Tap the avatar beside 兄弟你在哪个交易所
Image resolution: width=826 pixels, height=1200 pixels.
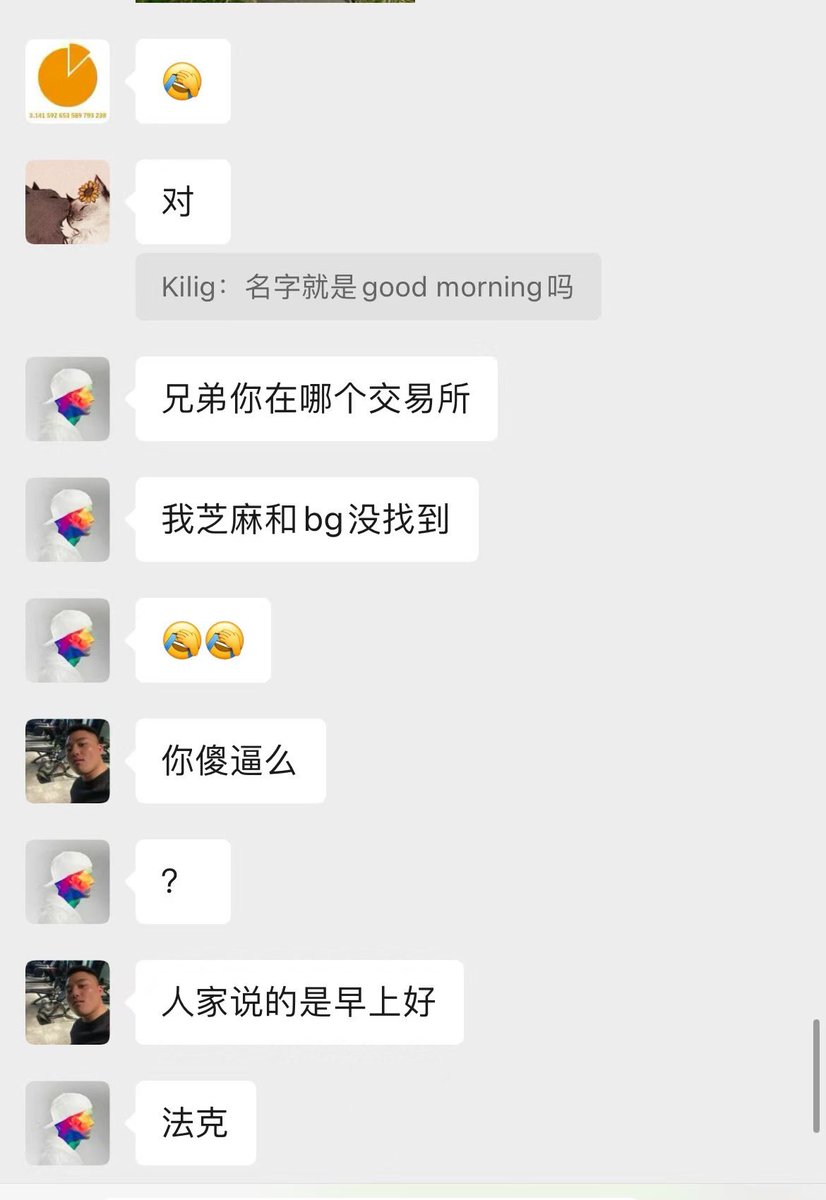(67, 399)
